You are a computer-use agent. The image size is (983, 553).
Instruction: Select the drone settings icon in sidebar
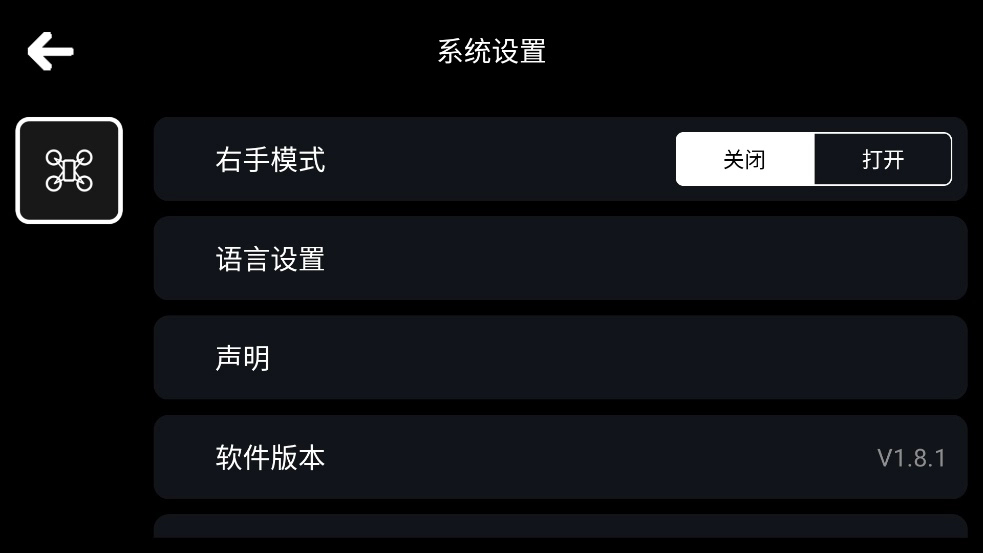[x=69, y=171]
